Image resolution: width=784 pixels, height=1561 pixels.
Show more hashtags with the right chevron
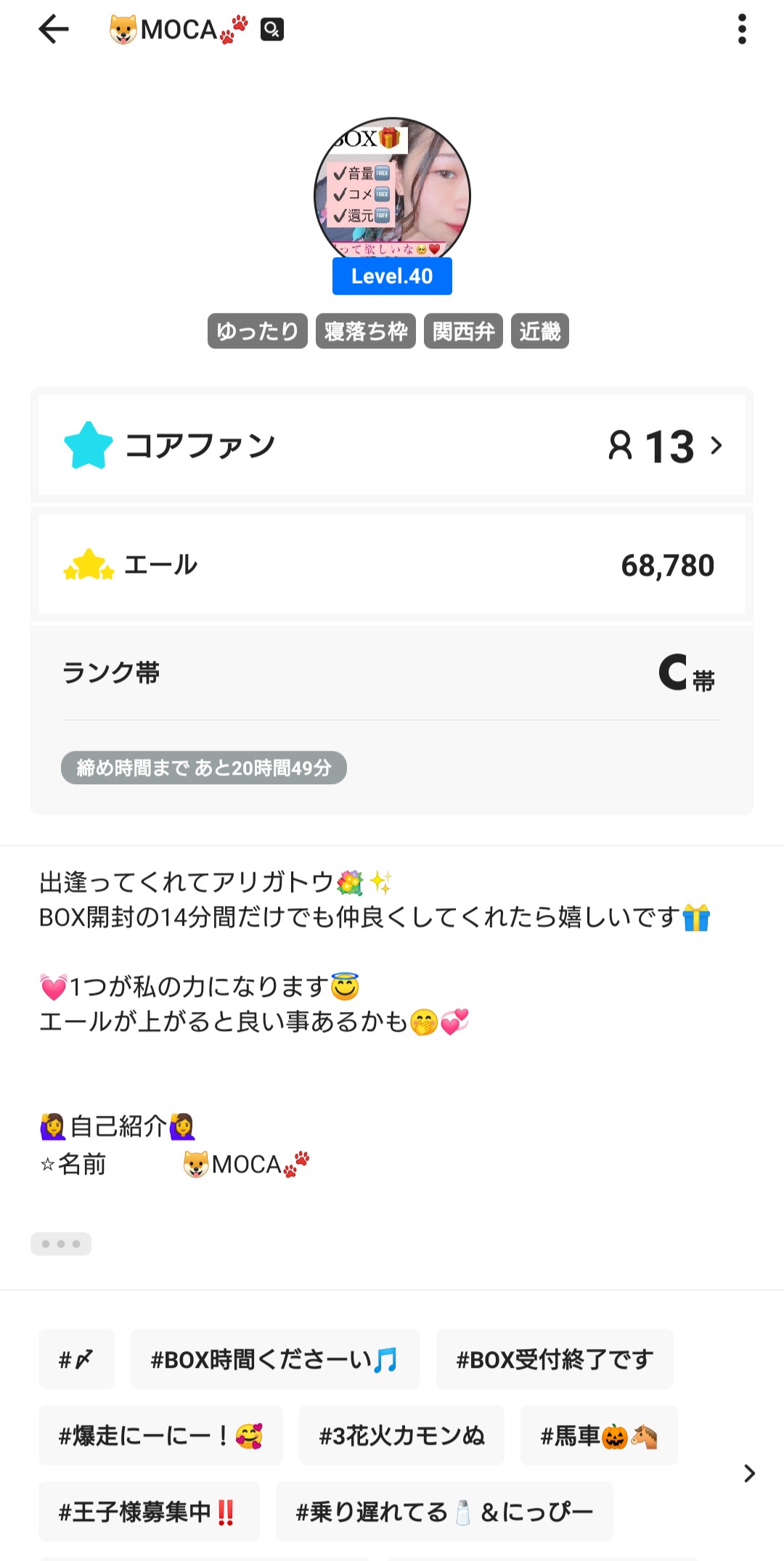750,1473
